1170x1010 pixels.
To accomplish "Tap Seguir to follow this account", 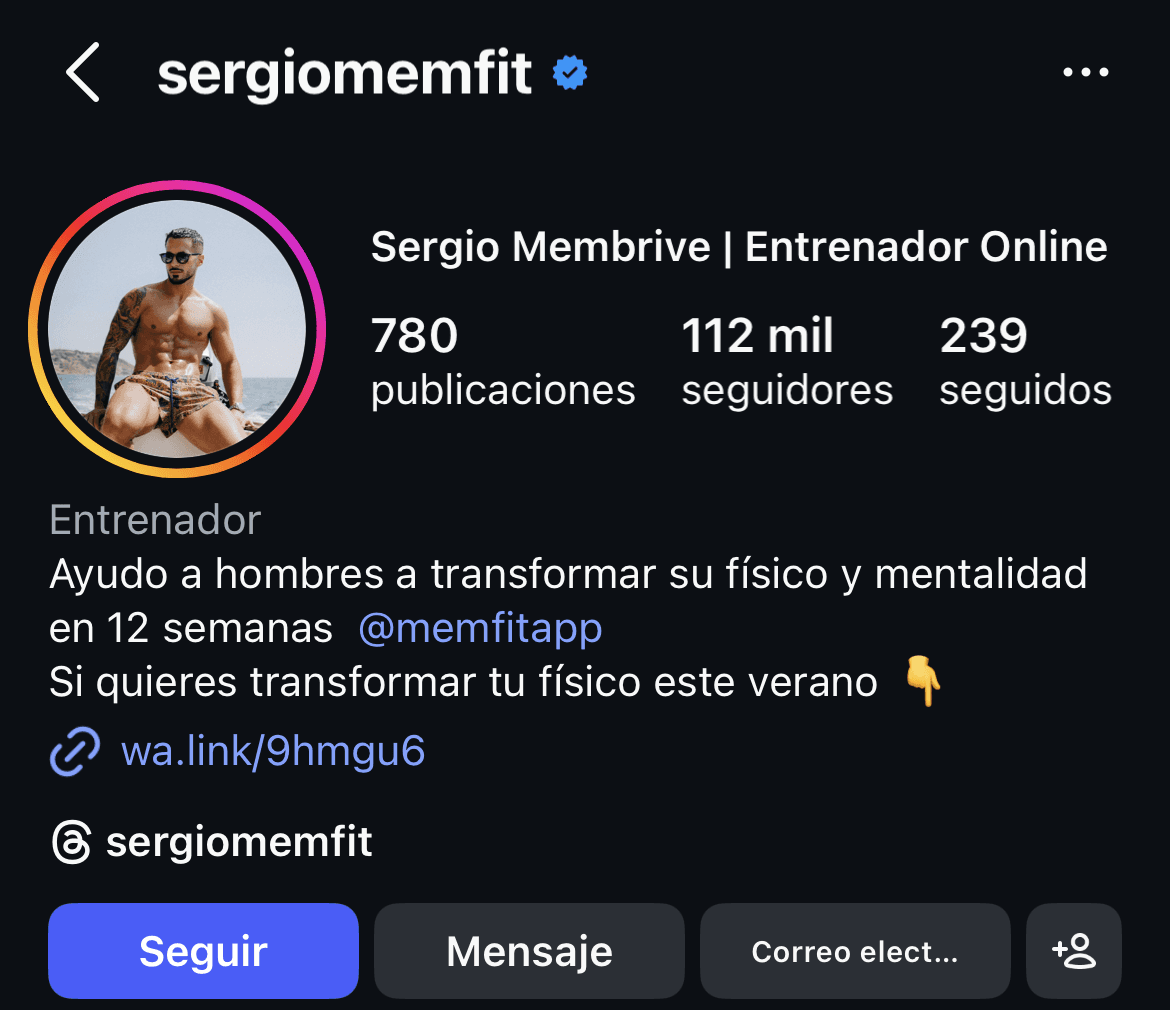I will 203,951.
